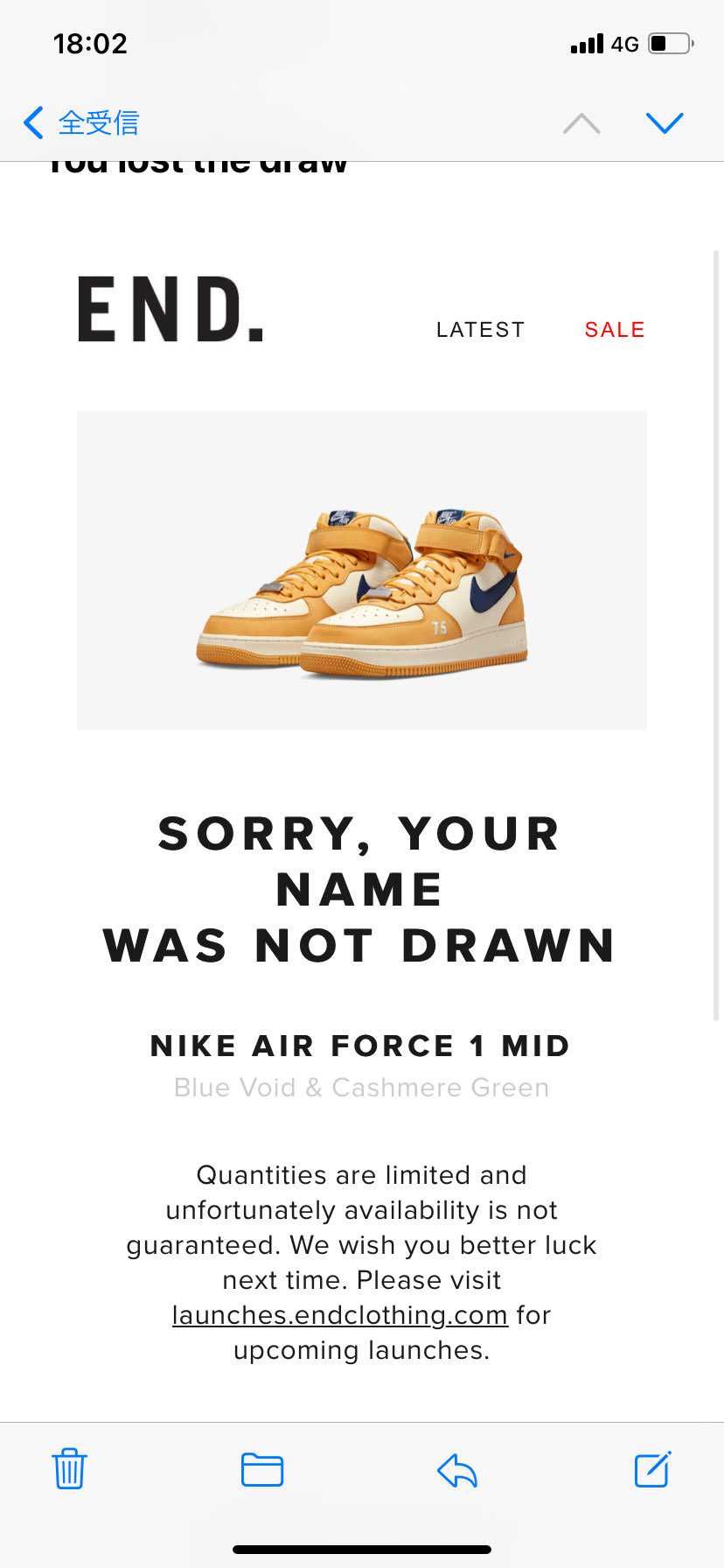Move the email to a folder
The height and width of the screenshot is (1568, 724).
pyautogui.click(x=262, y=1469)
